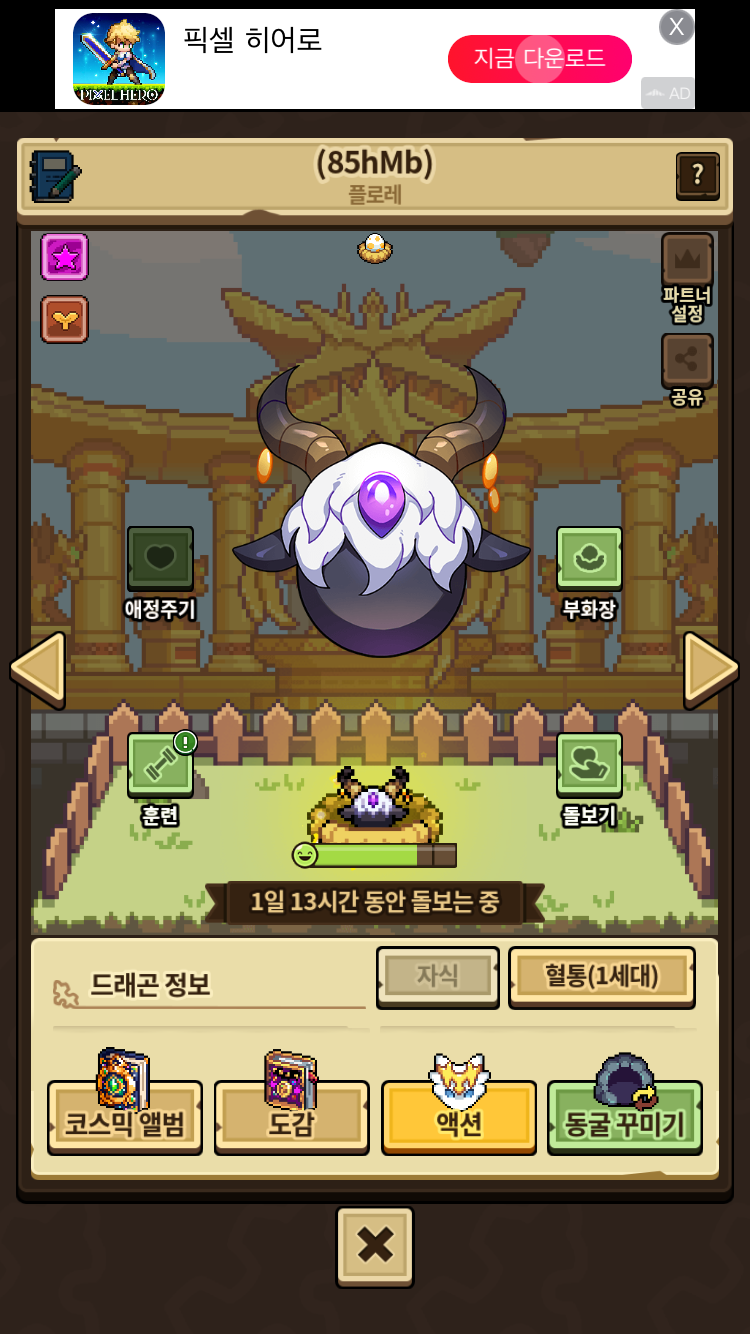Tap the pink star icon
The width and height of the screenshot is (750, 1334).
pyautogui.click(x=65, y=257)
